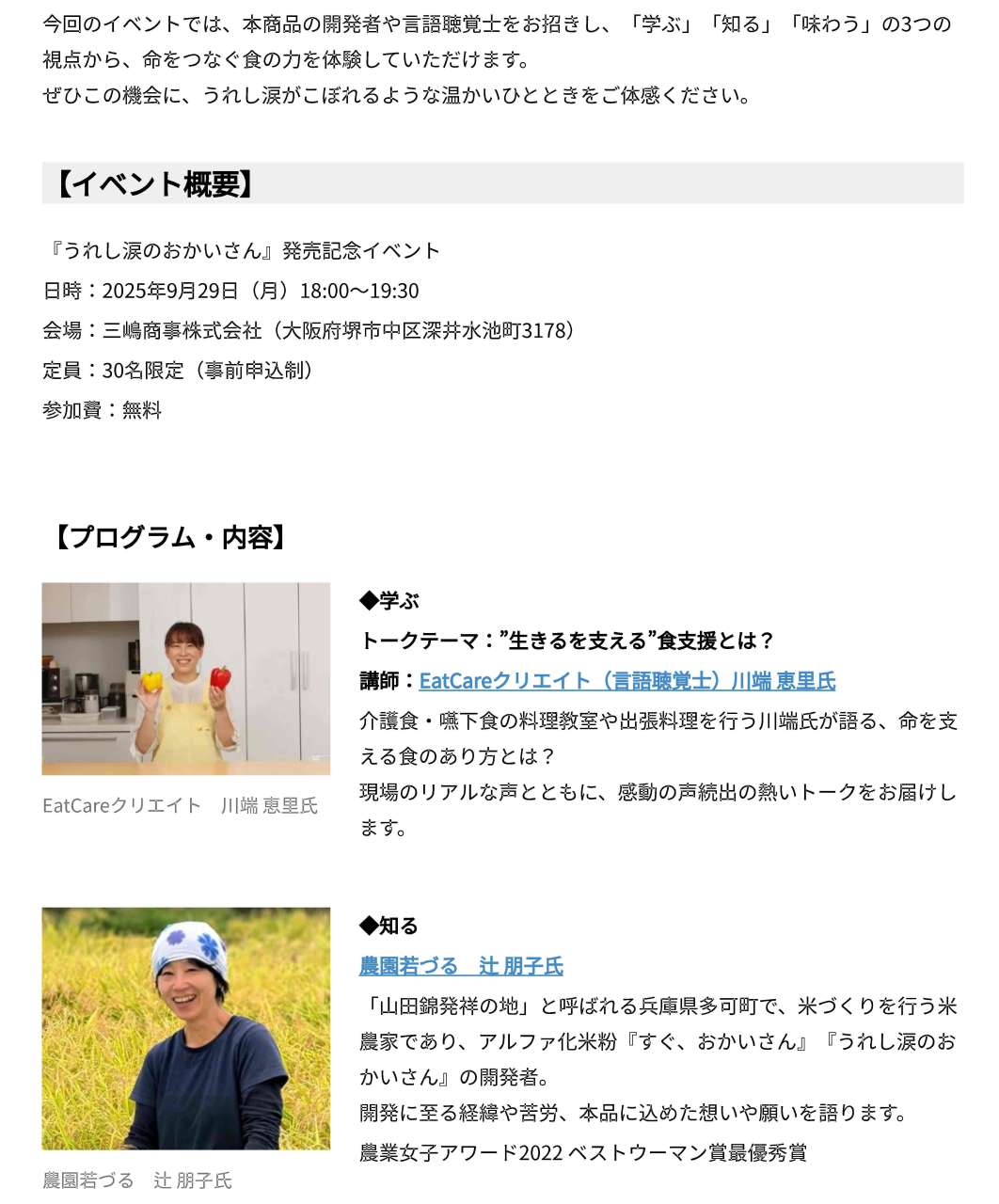Screen dimensions: 999x1204
Task: Open the 農園若づる 辻 朋子氏 link
Action: point(461,965)
